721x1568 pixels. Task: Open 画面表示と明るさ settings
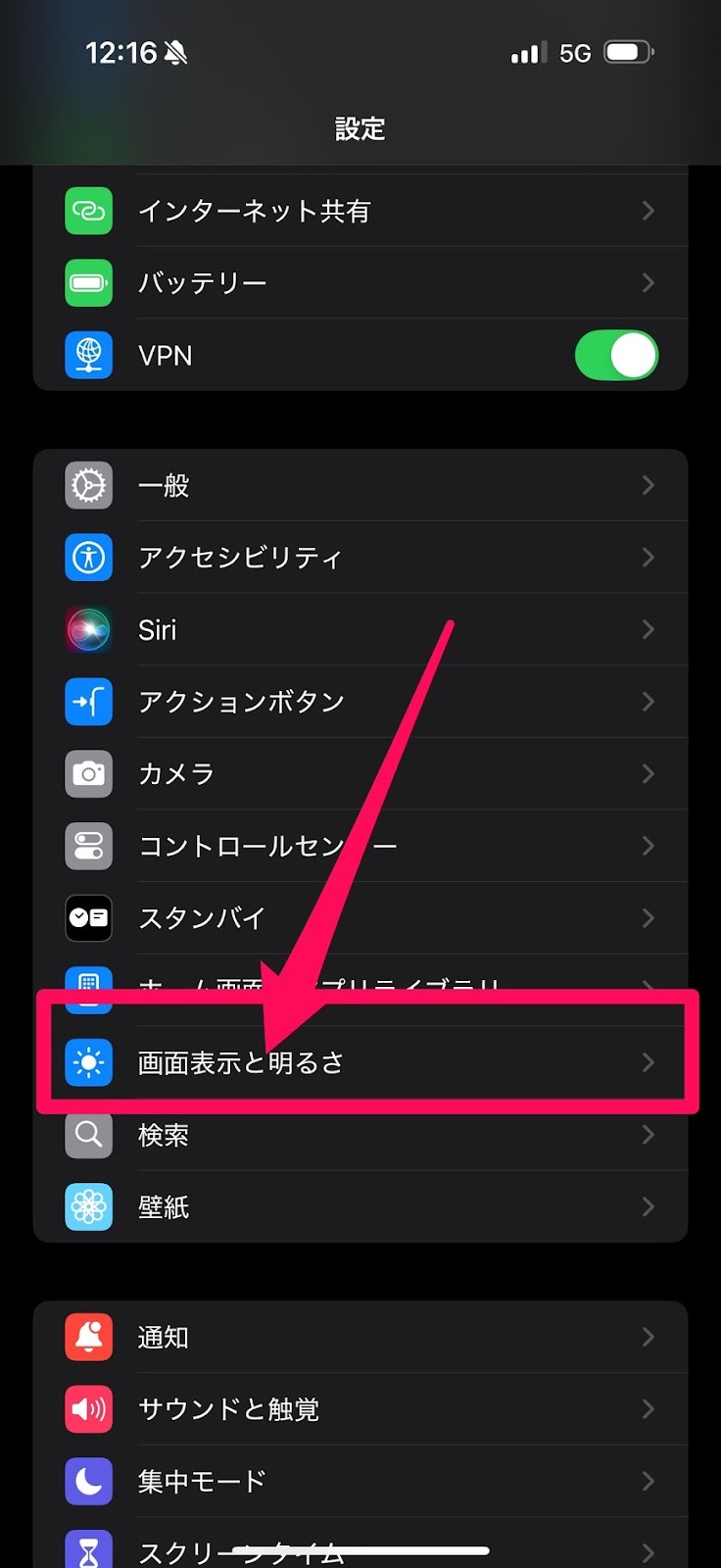point(360,1062)
